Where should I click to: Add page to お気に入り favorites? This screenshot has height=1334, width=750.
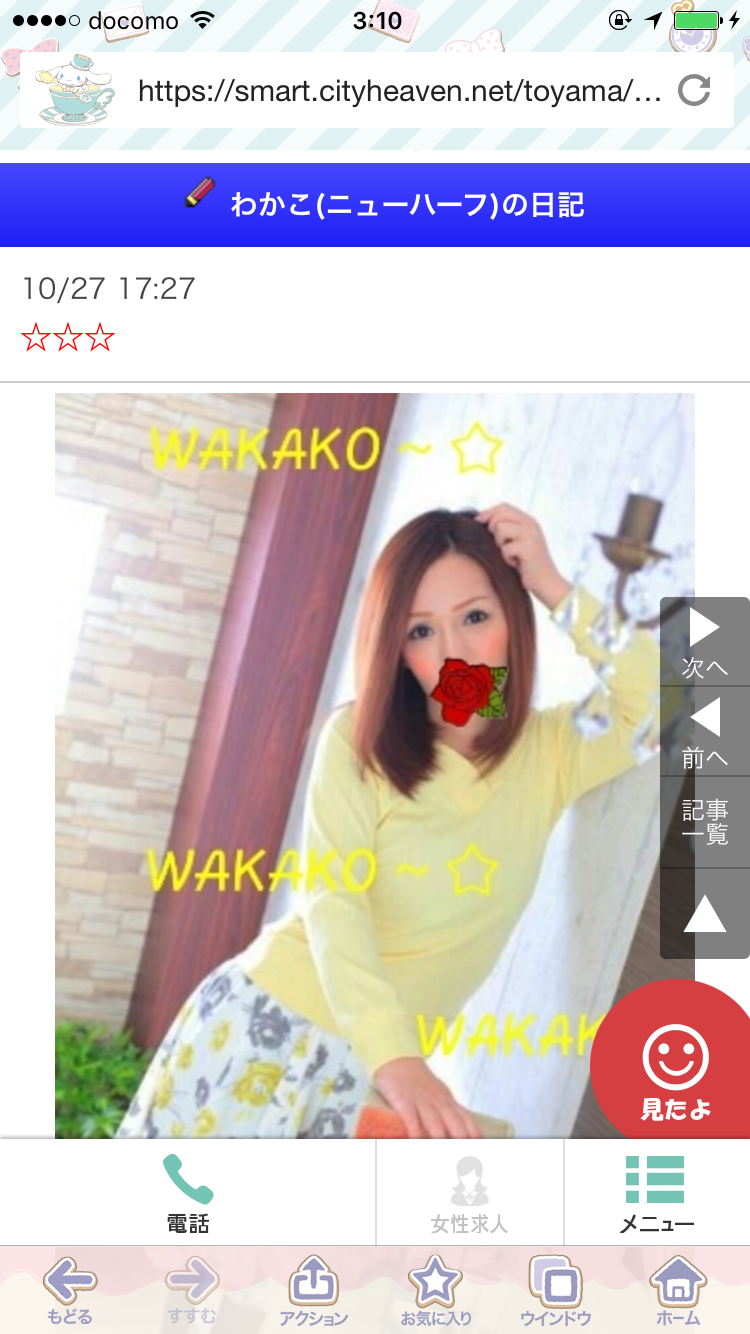coord(436,1290)
